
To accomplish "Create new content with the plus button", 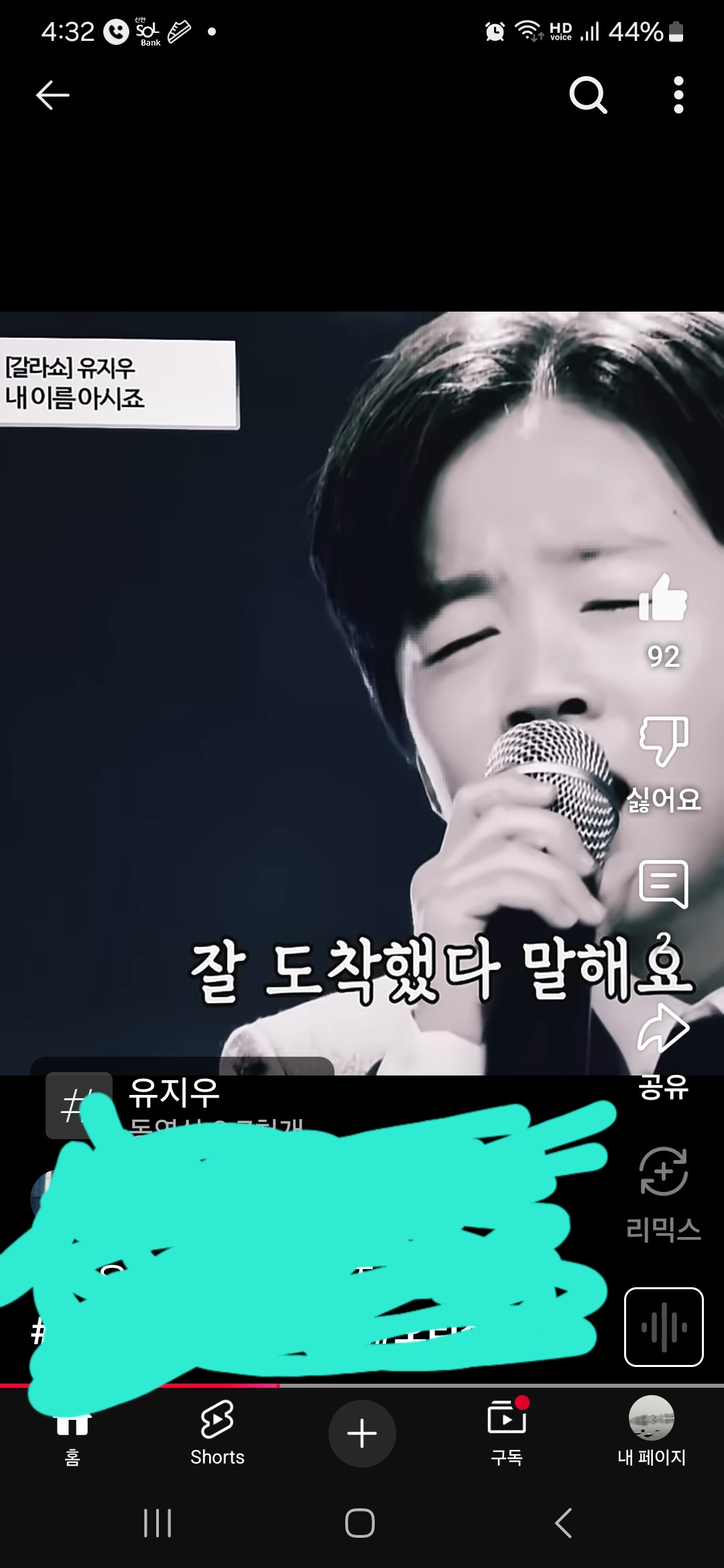I will (x=362, y=1433).
